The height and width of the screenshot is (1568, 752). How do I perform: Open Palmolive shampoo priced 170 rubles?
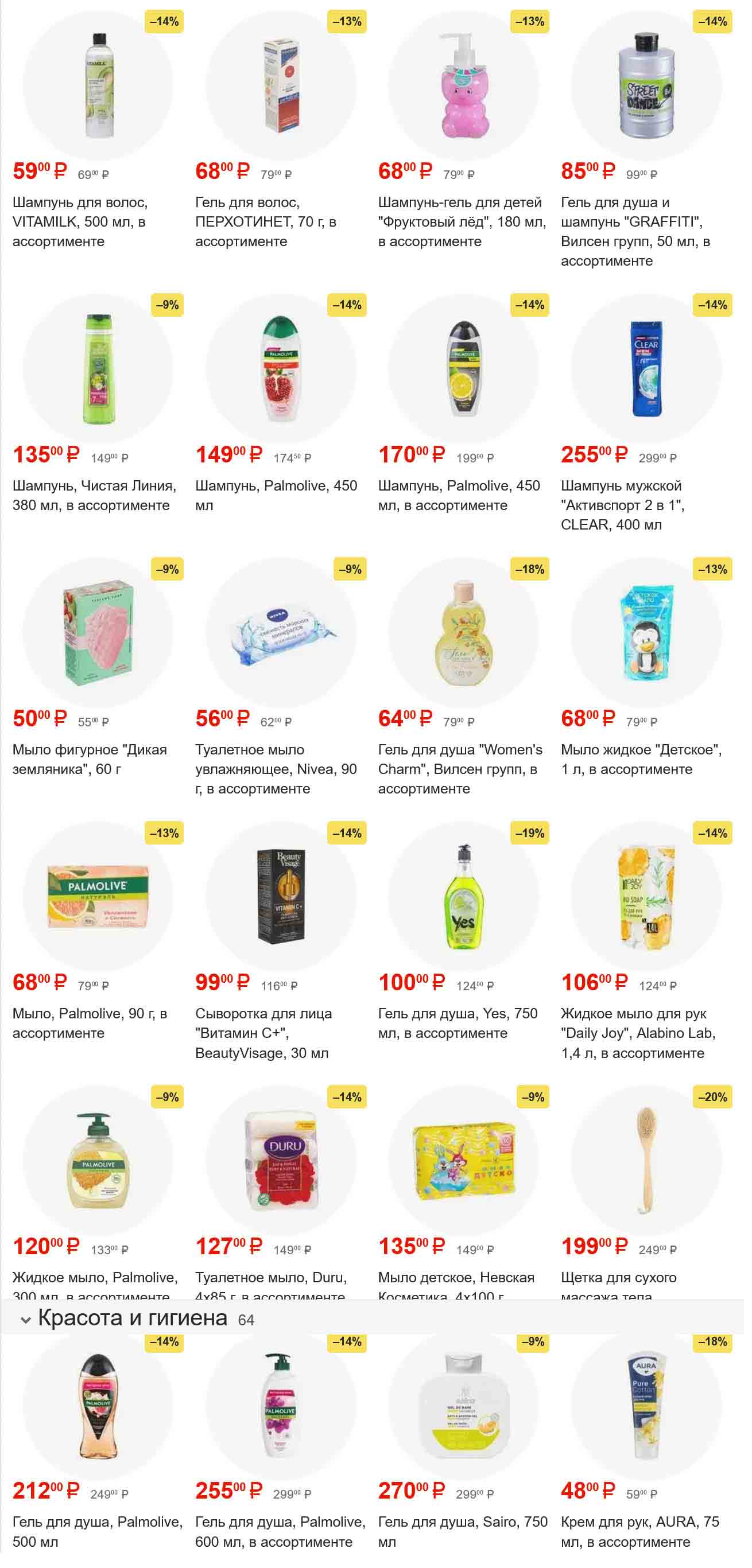coord(463,369)
